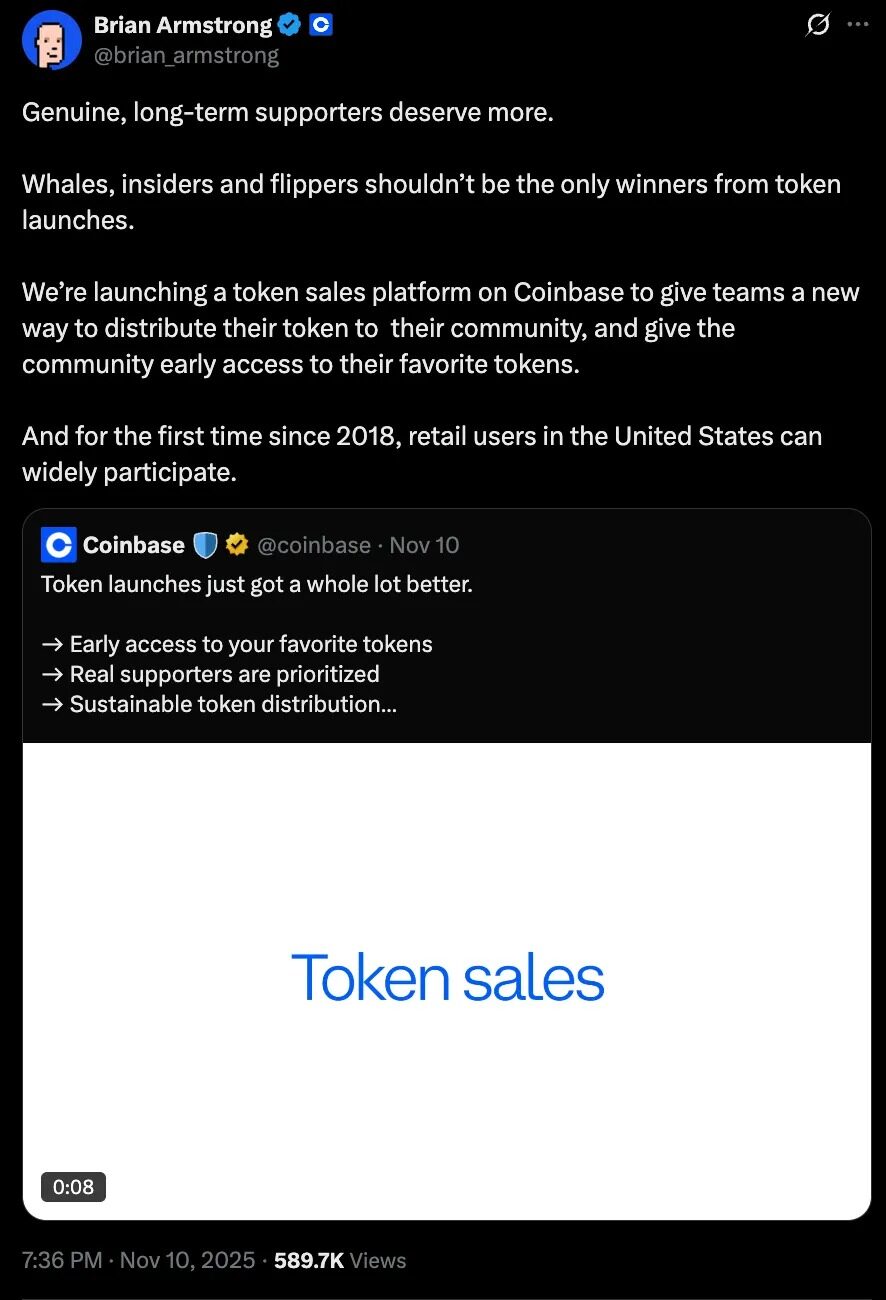Screen dimensions: 886x1300
Task: Open the @brian_armstrong handle
Action: 186,56
